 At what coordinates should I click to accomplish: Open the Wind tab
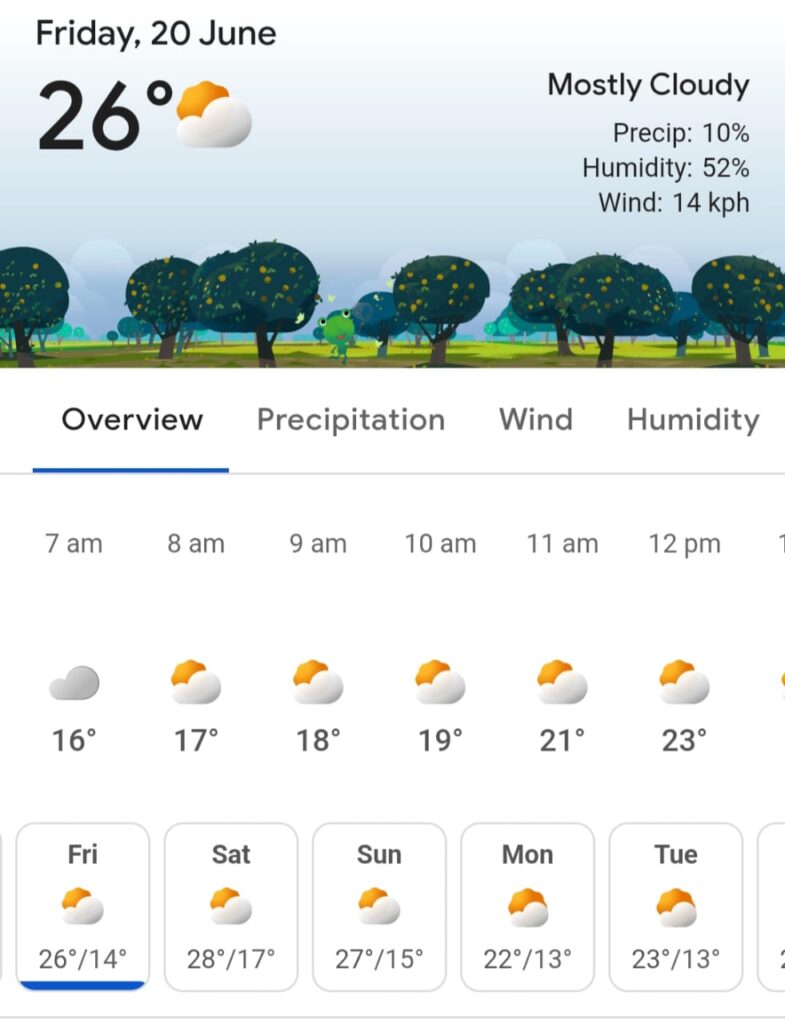pyautogui.click(x=536, y=420)
